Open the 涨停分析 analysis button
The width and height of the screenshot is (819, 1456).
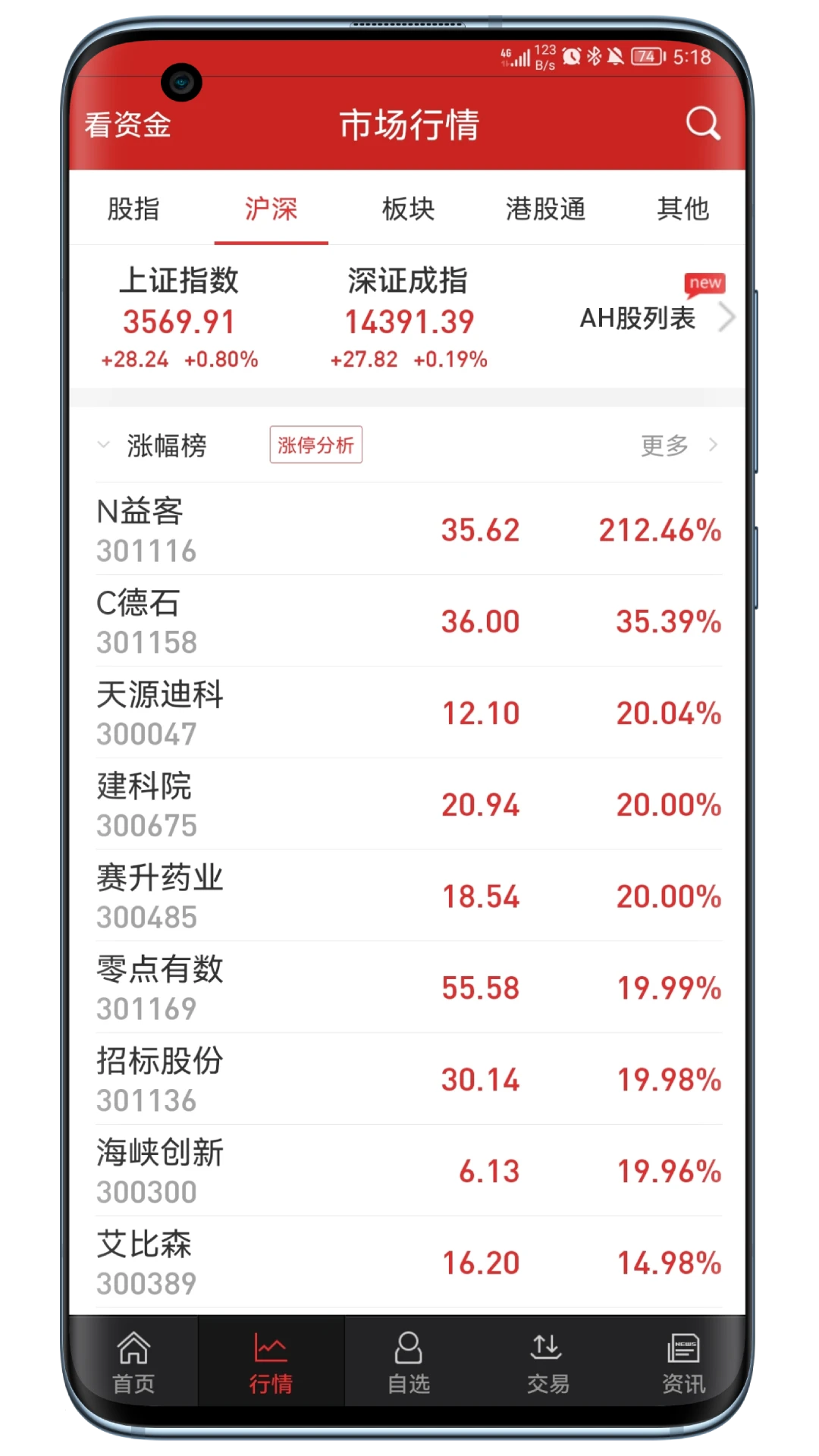click(x=315, y=445)
